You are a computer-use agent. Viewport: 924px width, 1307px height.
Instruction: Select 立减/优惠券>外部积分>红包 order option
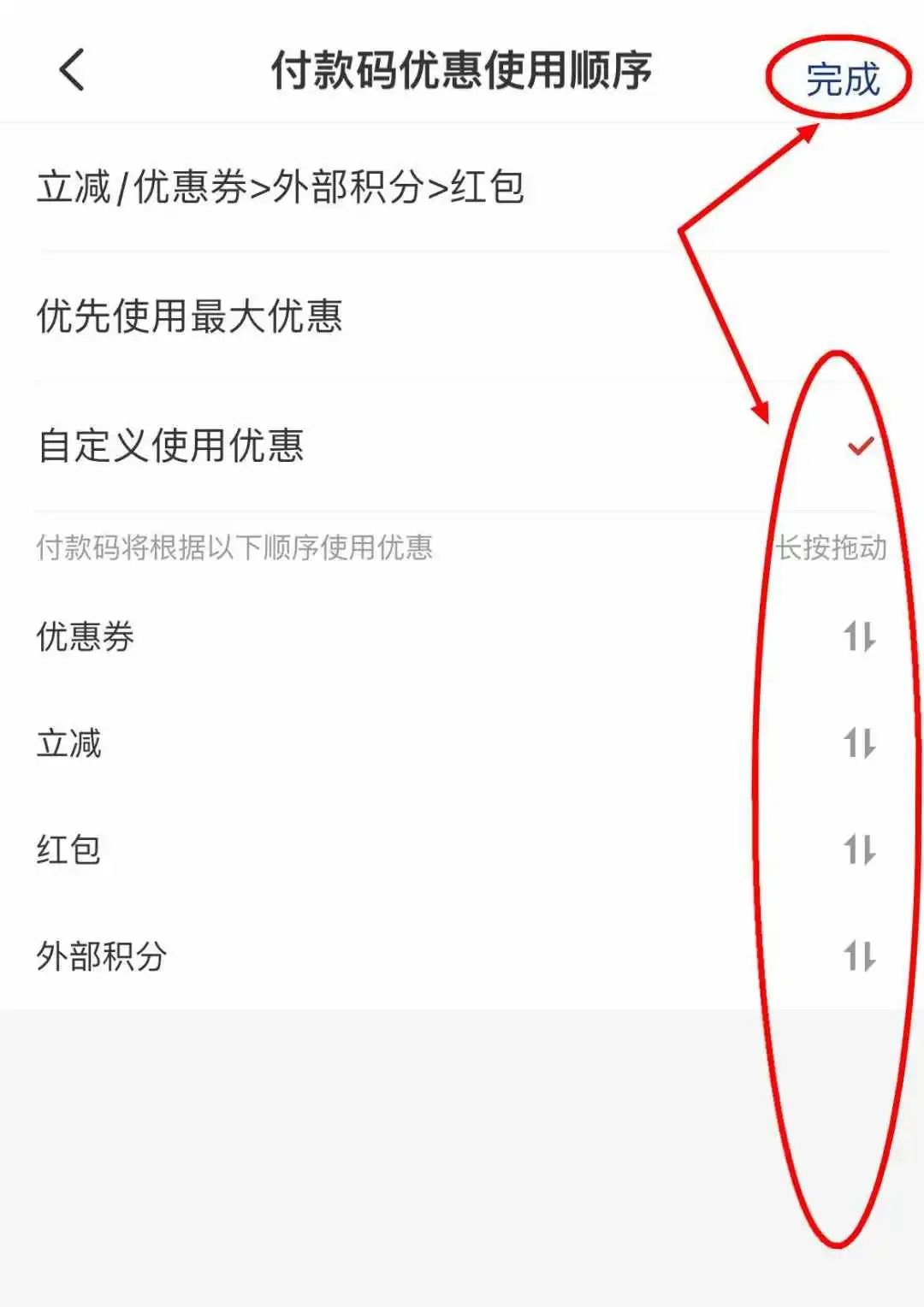pos(281,187)
